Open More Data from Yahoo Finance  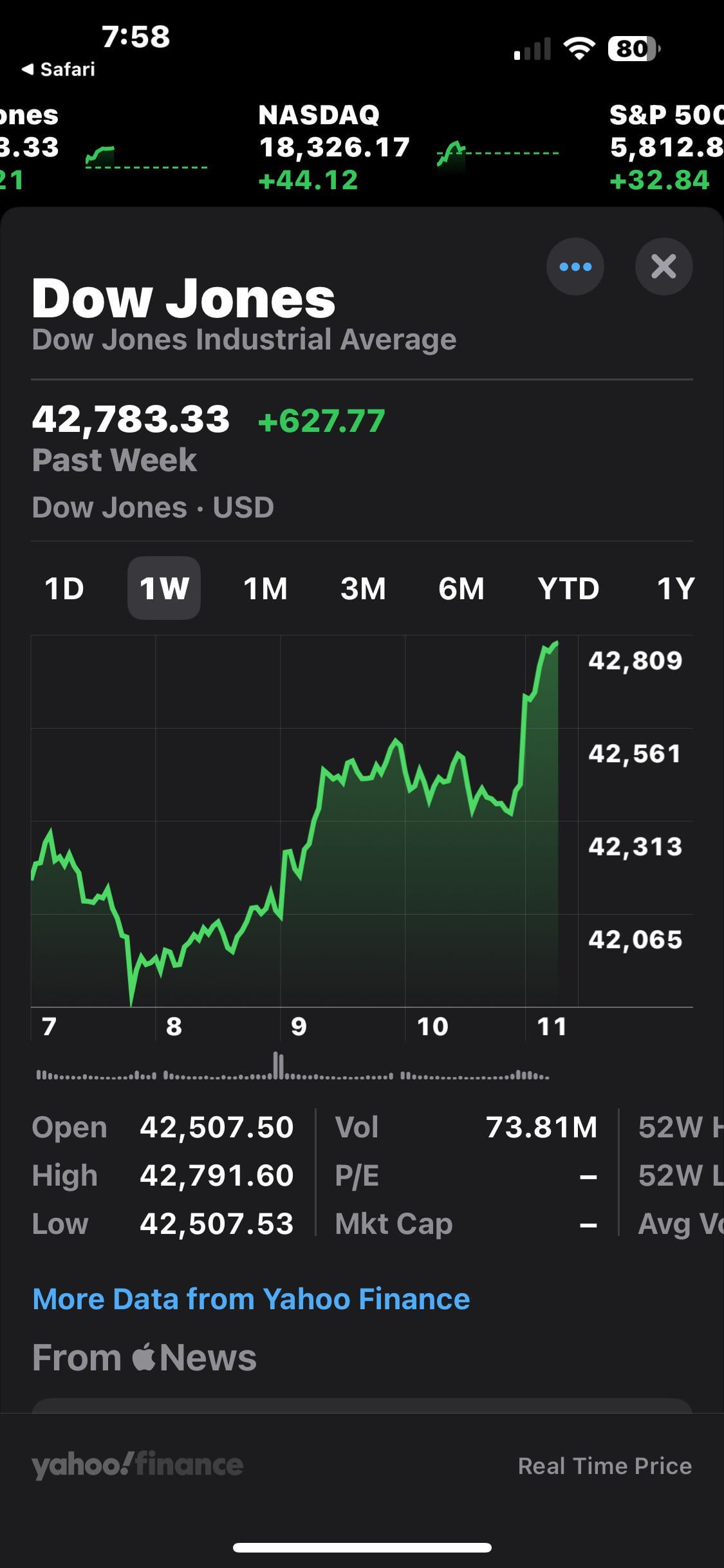[x=251, y=1299]
